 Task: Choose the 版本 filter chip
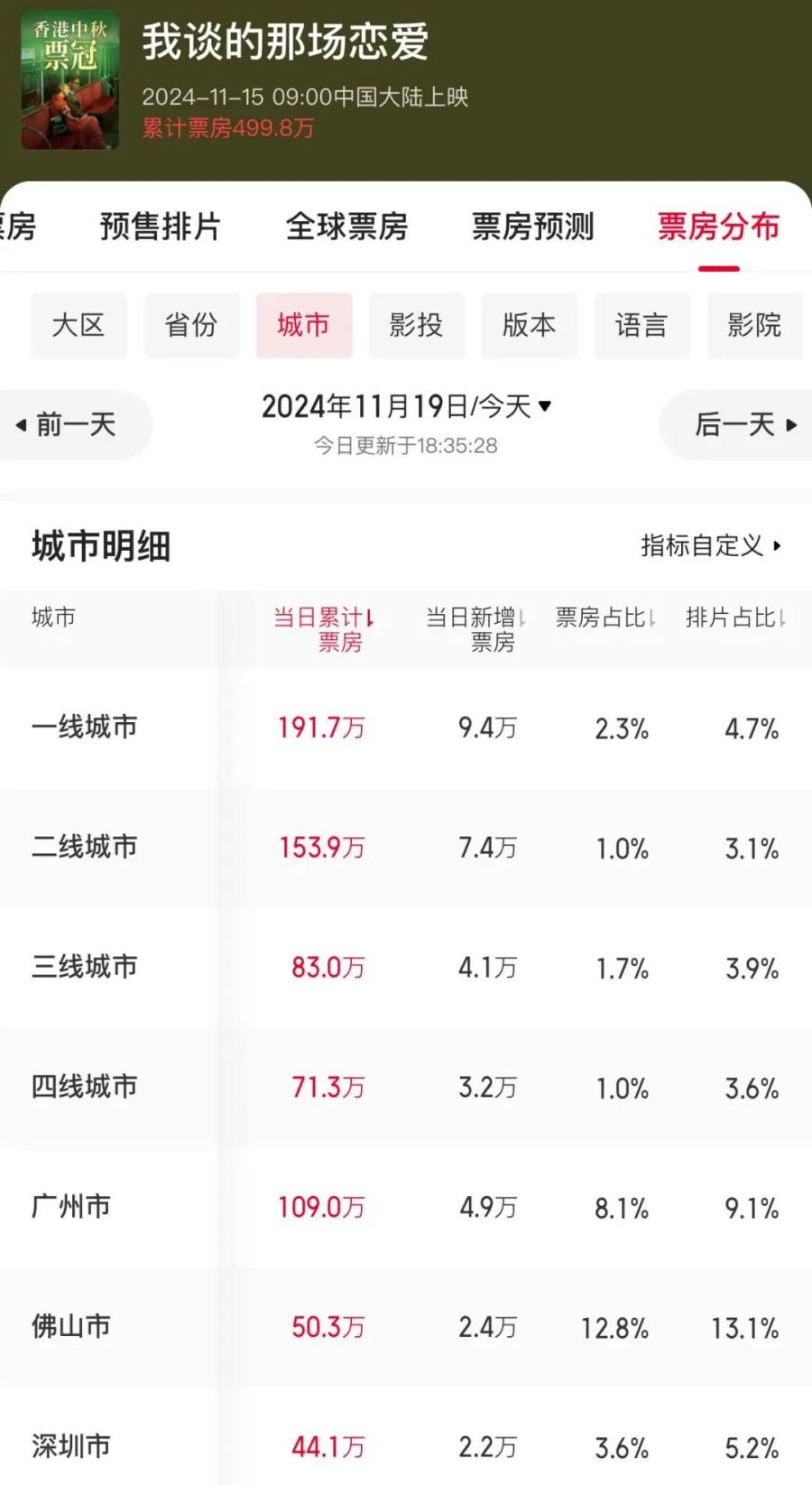point(529,325)
